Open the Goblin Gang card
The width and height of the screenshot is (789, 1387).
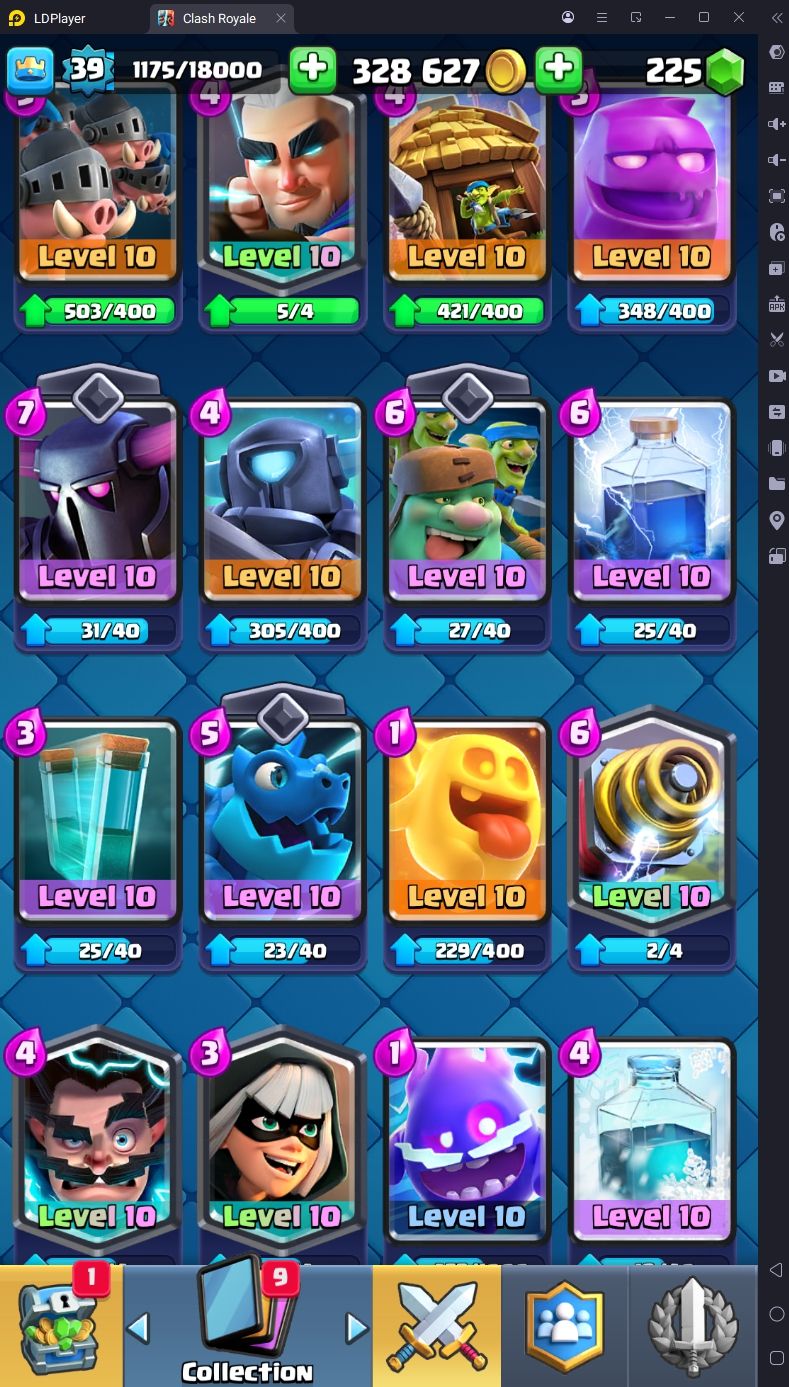(x=466, y=500)
